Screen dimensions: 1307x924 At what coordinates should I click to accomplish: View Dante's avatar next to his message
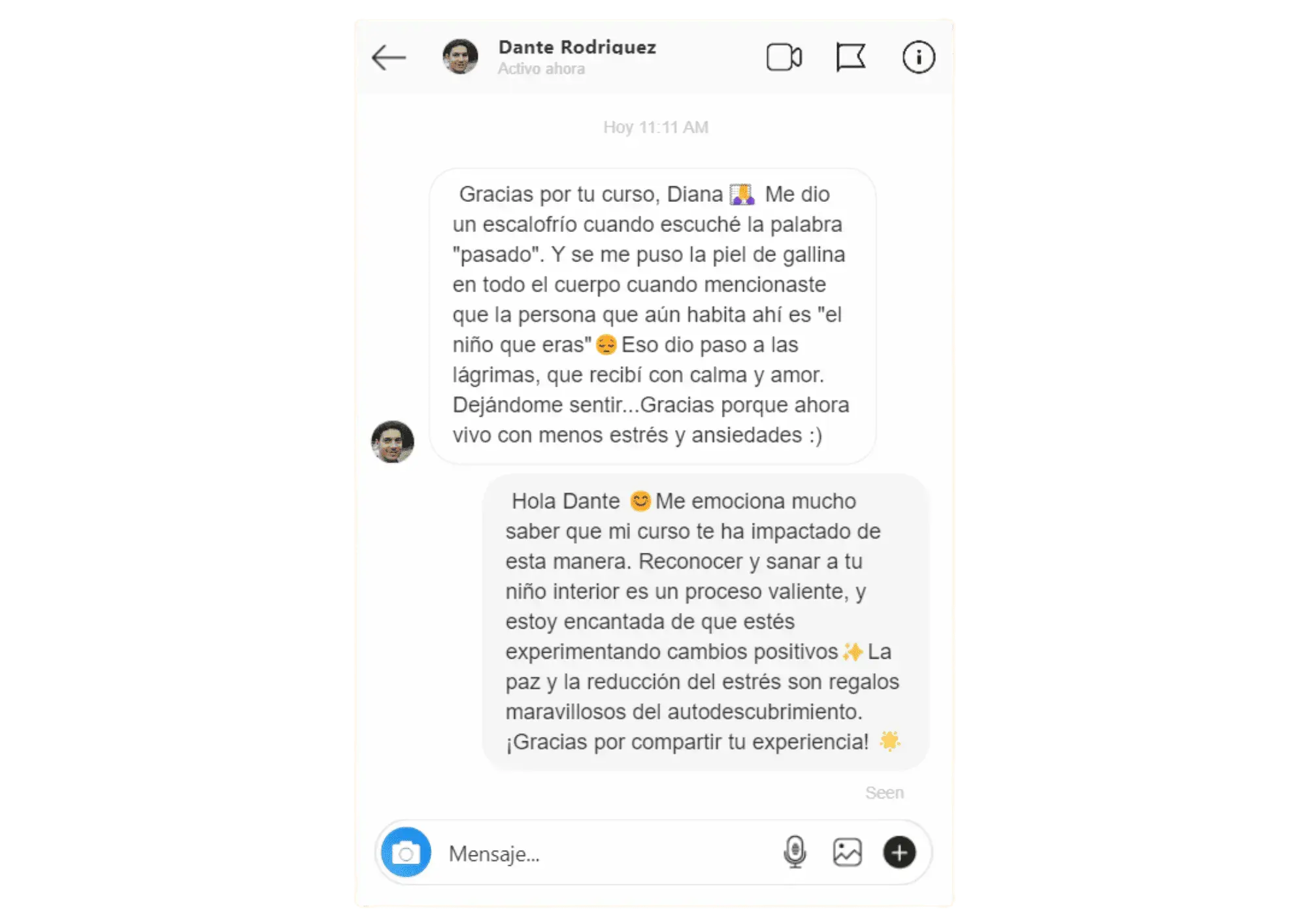coord(393,442)
